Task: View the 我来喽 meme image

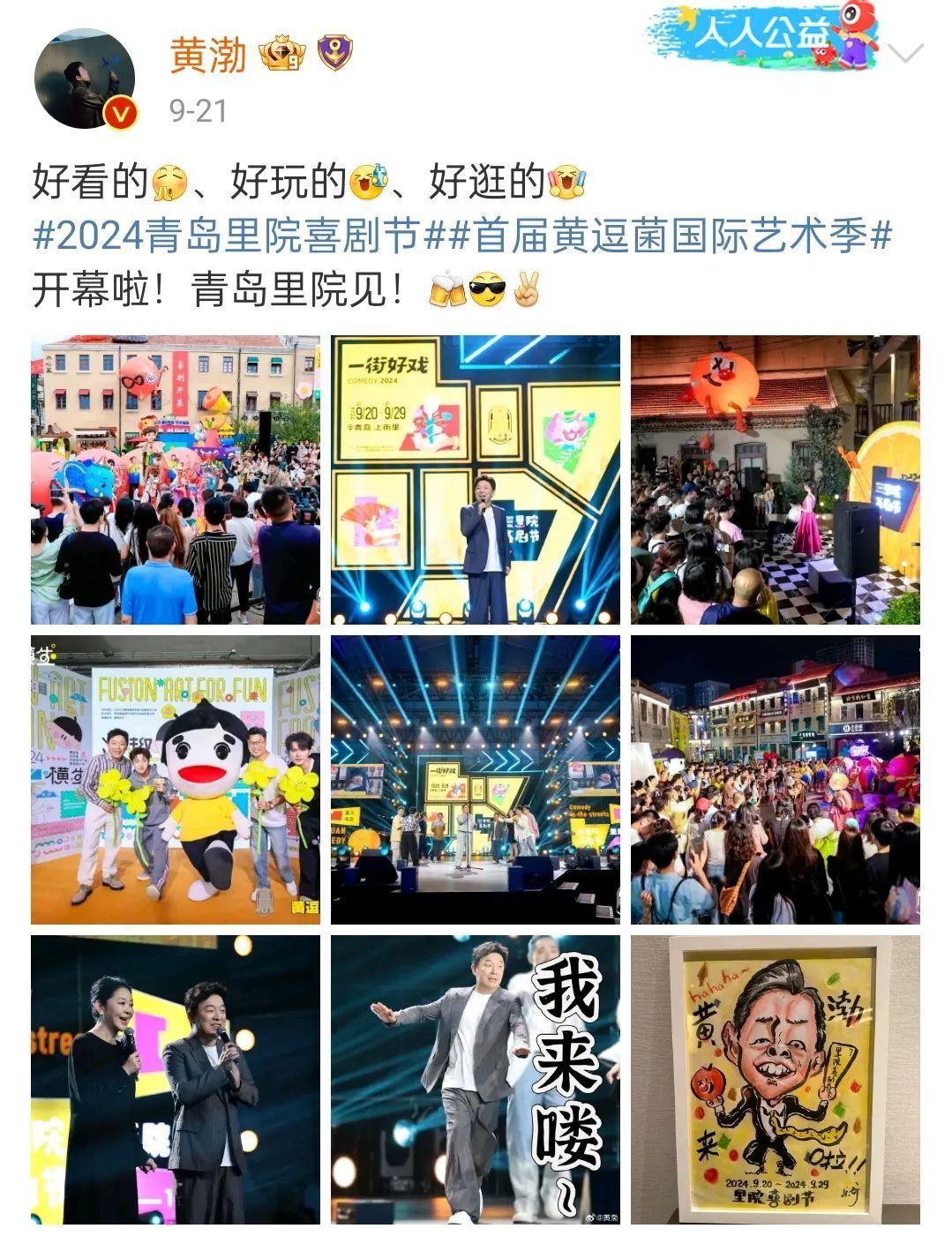Action: pyautogui.click(x=476, y=1080)
